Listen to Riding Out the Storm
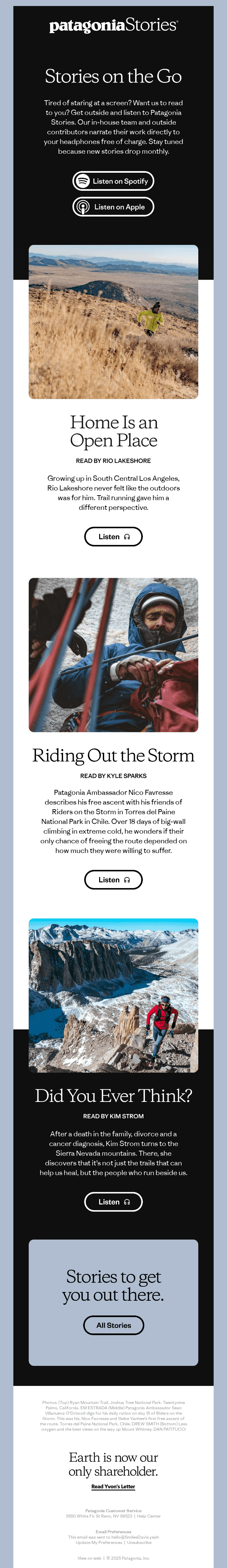The image size is (227, 1568). pyautogui.click(x=113, y=880)
